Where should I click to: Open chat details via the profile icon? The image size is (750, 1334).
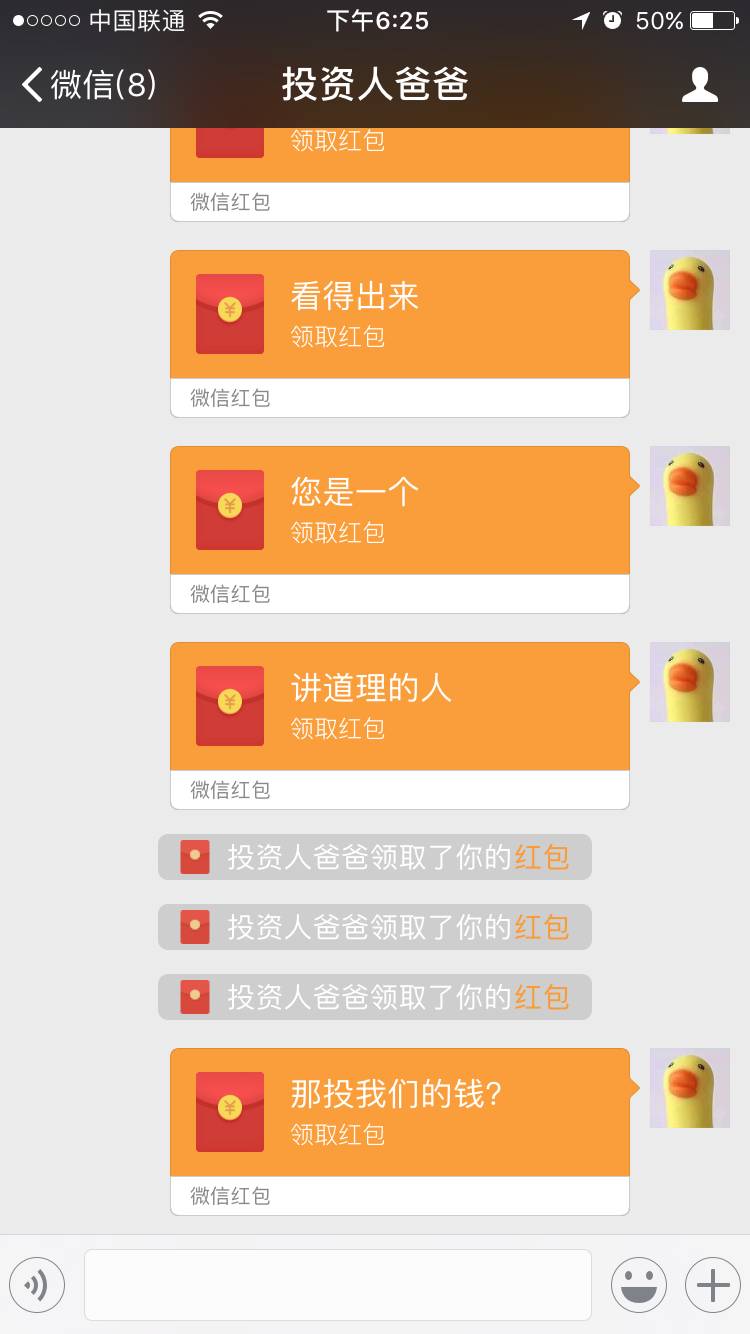tap(699, 85)
